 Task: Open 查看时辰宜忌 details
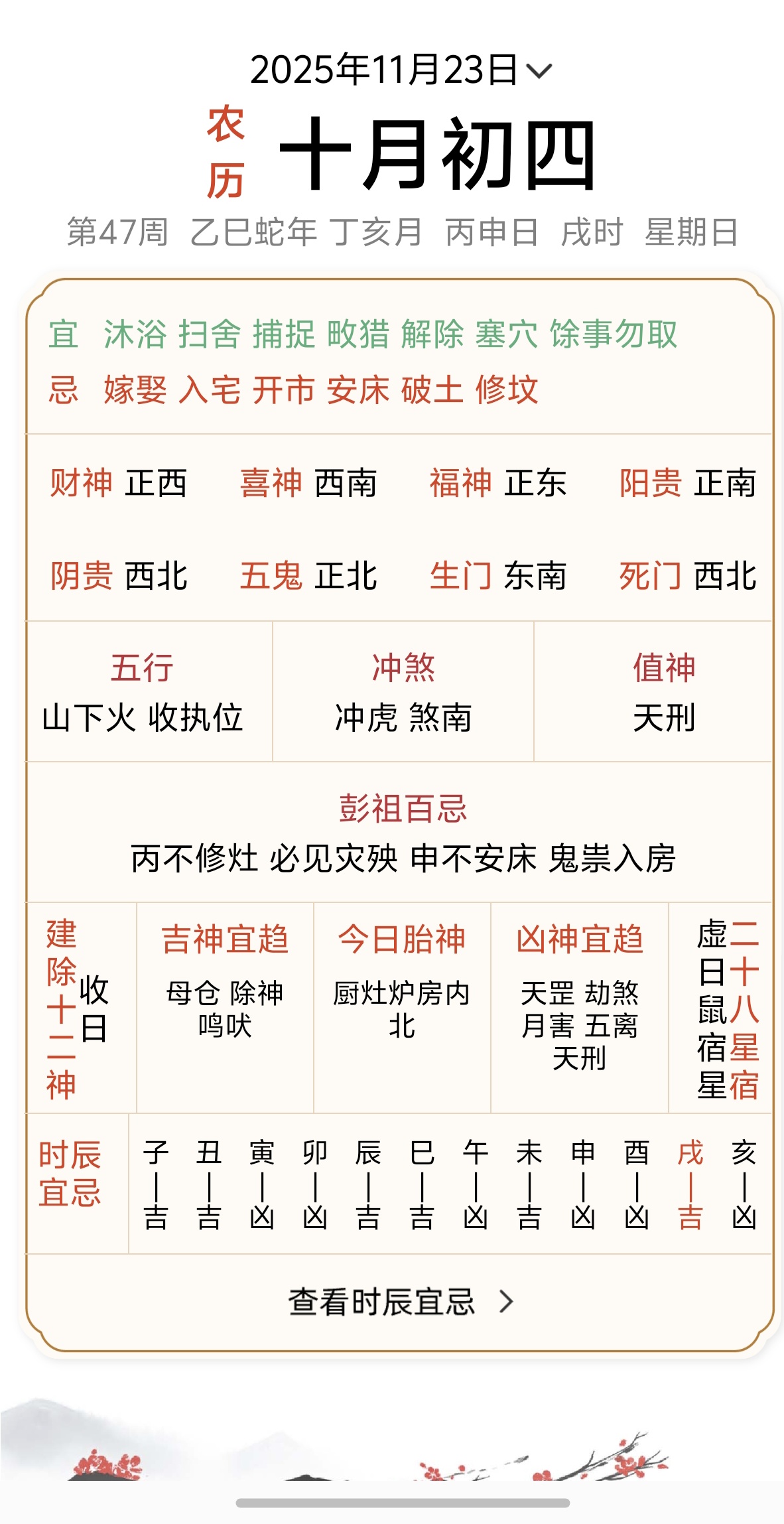click(400, 1302)
